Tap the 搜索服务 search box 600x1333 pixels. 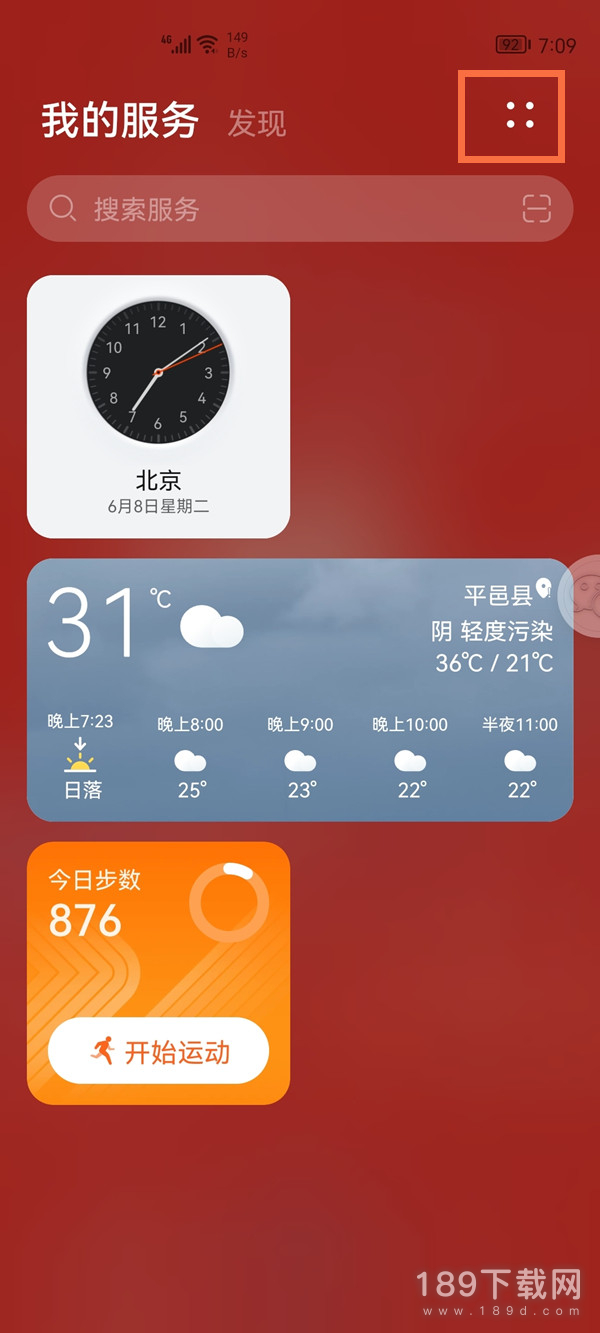pos(300,209)
